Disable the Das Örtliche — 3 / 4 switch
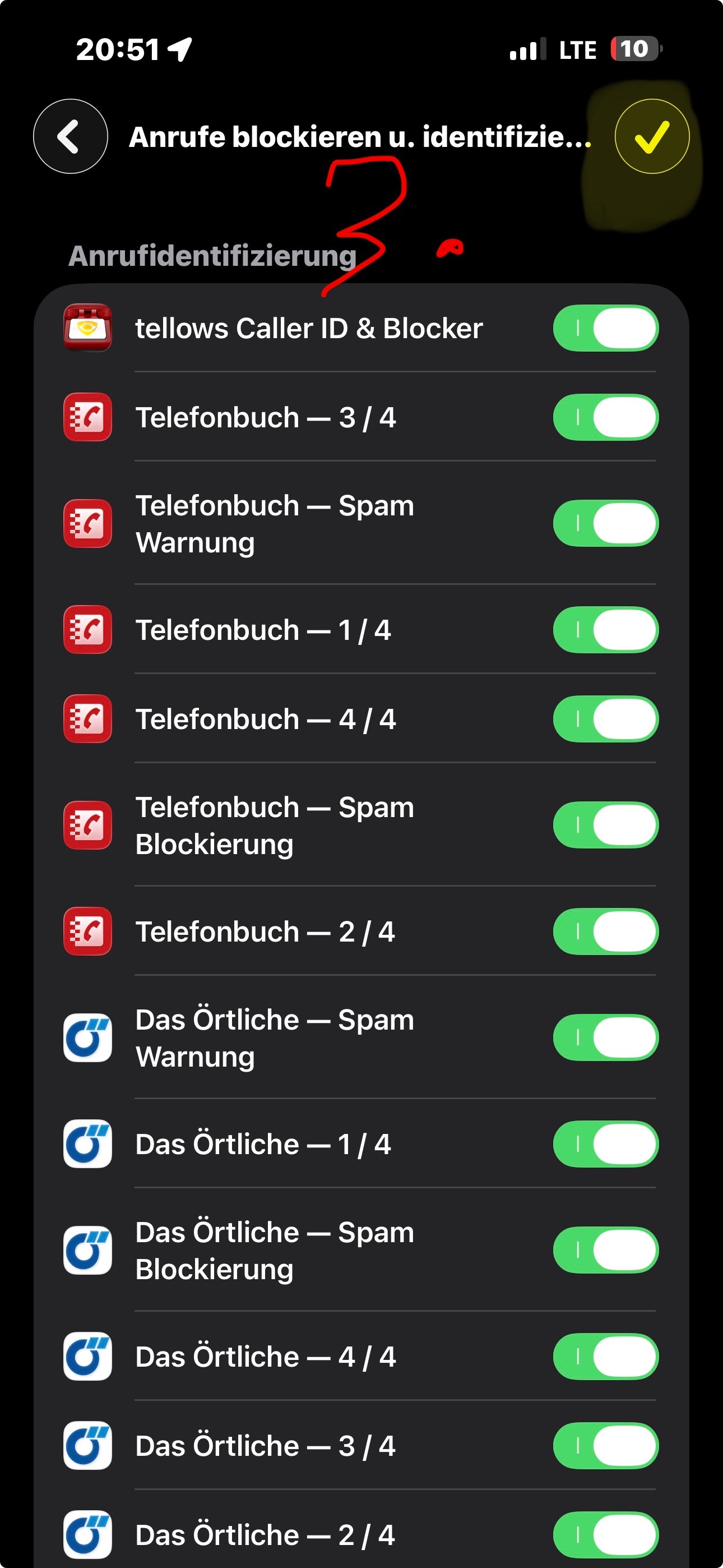The width and height of the screenshot is (723, 1568). pos(605,1446)
